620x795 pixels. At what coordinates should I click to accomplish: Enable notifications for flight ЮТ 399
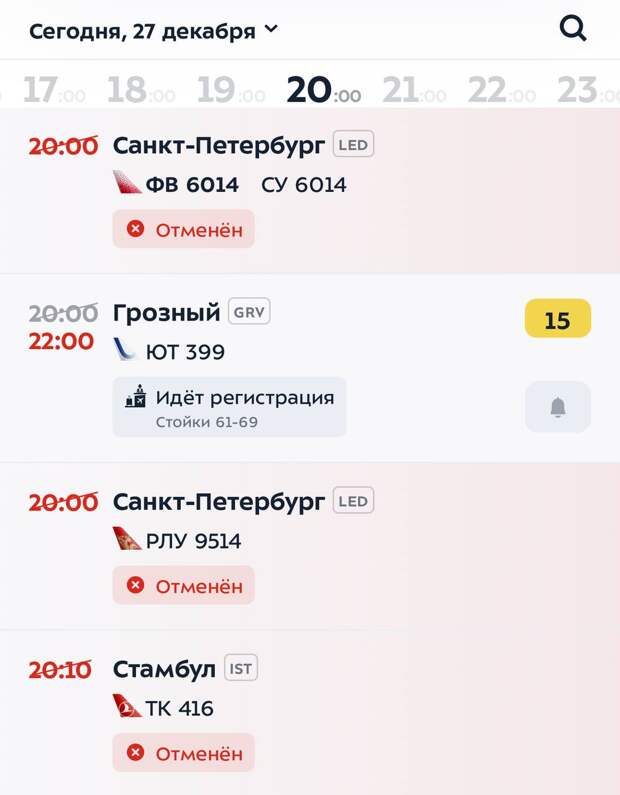(x=558, y=407)
